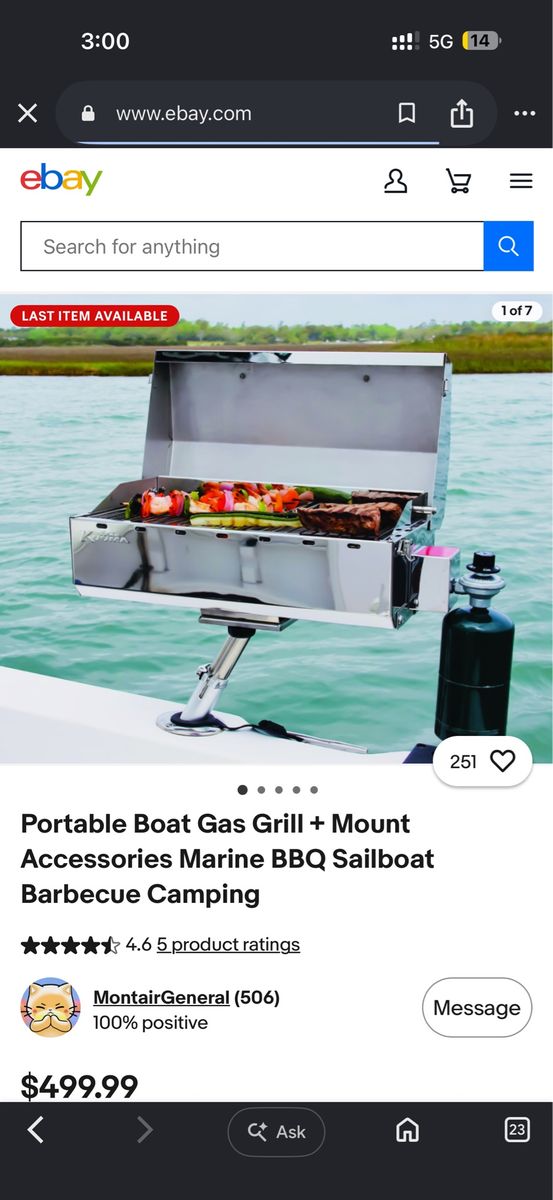
Task: Tap the blue search magnifier button
Action: [x=508, y=246]
